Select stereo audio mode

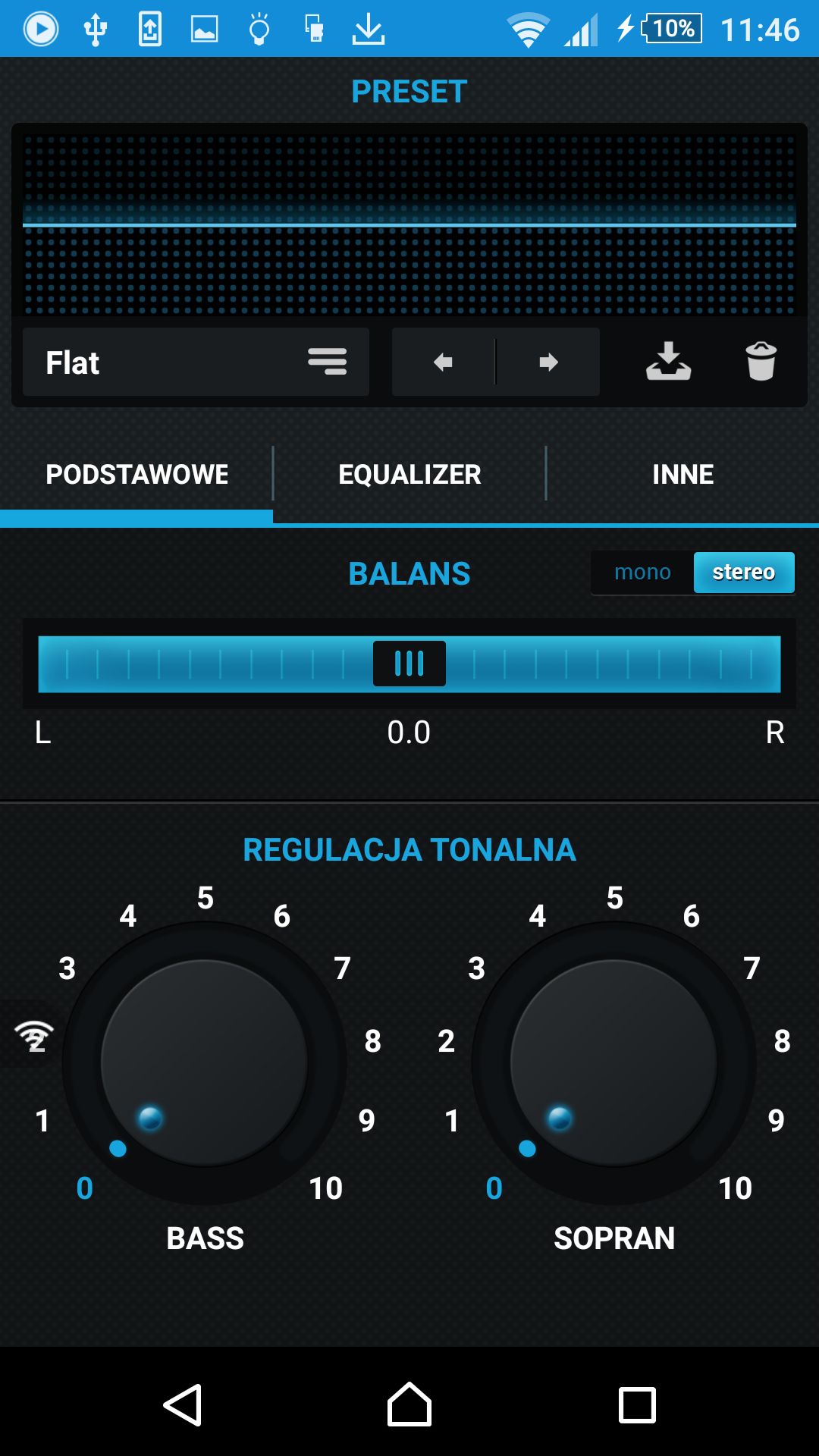tap(744, 572)
